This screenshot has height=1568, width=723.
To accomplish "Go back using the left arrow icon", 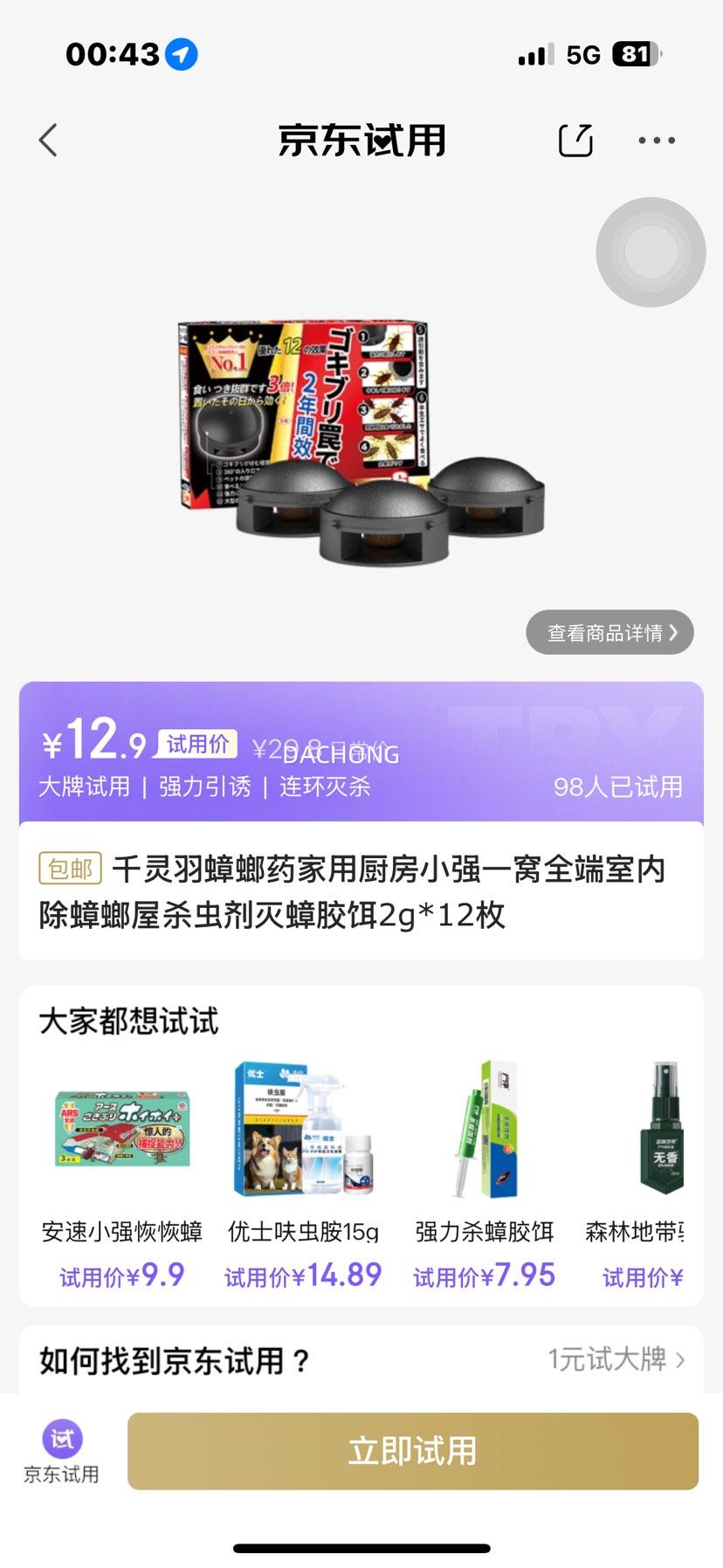I will (48, 140).
